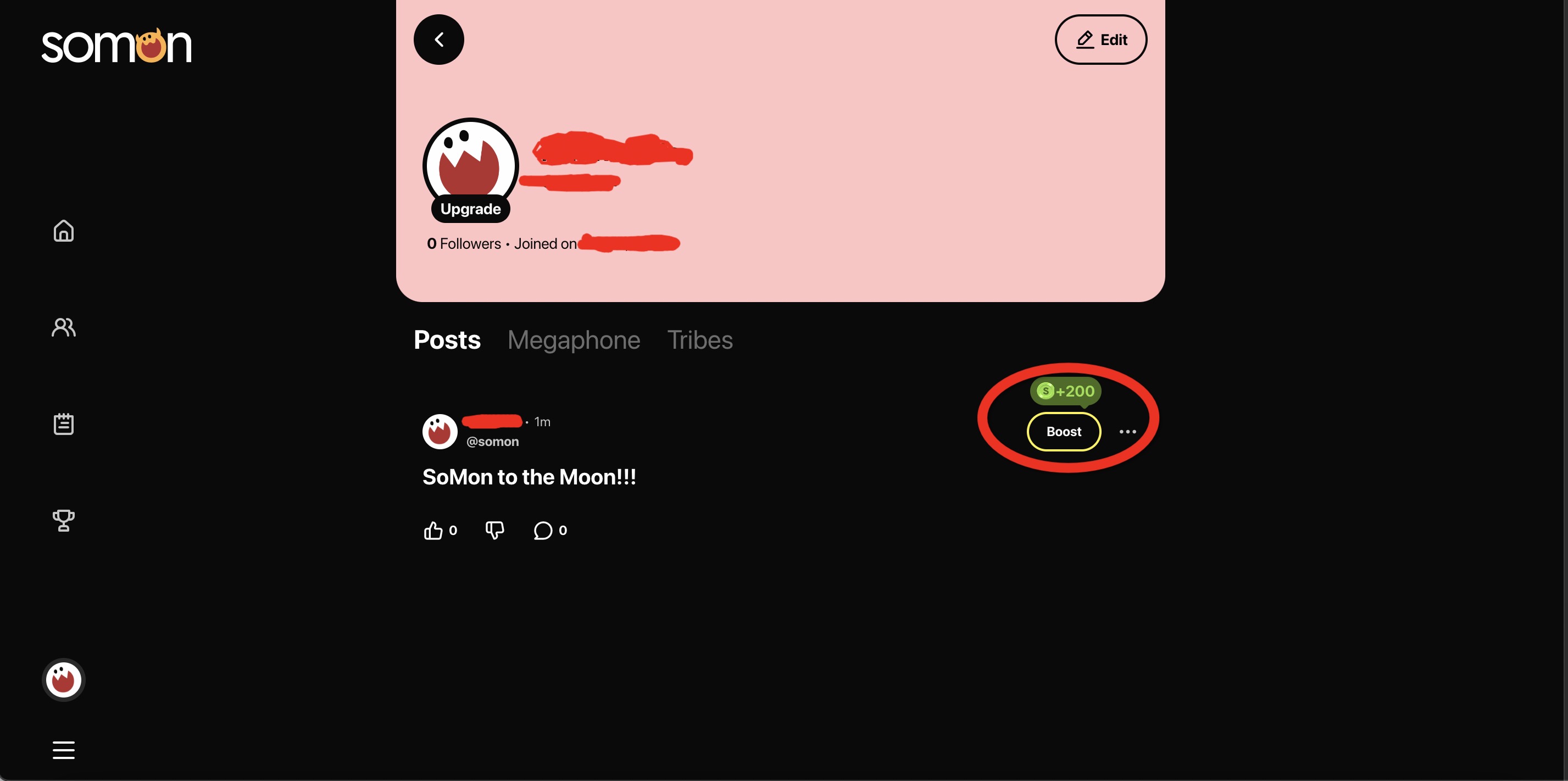Switch to the Megaphone tab

[574, 339]
